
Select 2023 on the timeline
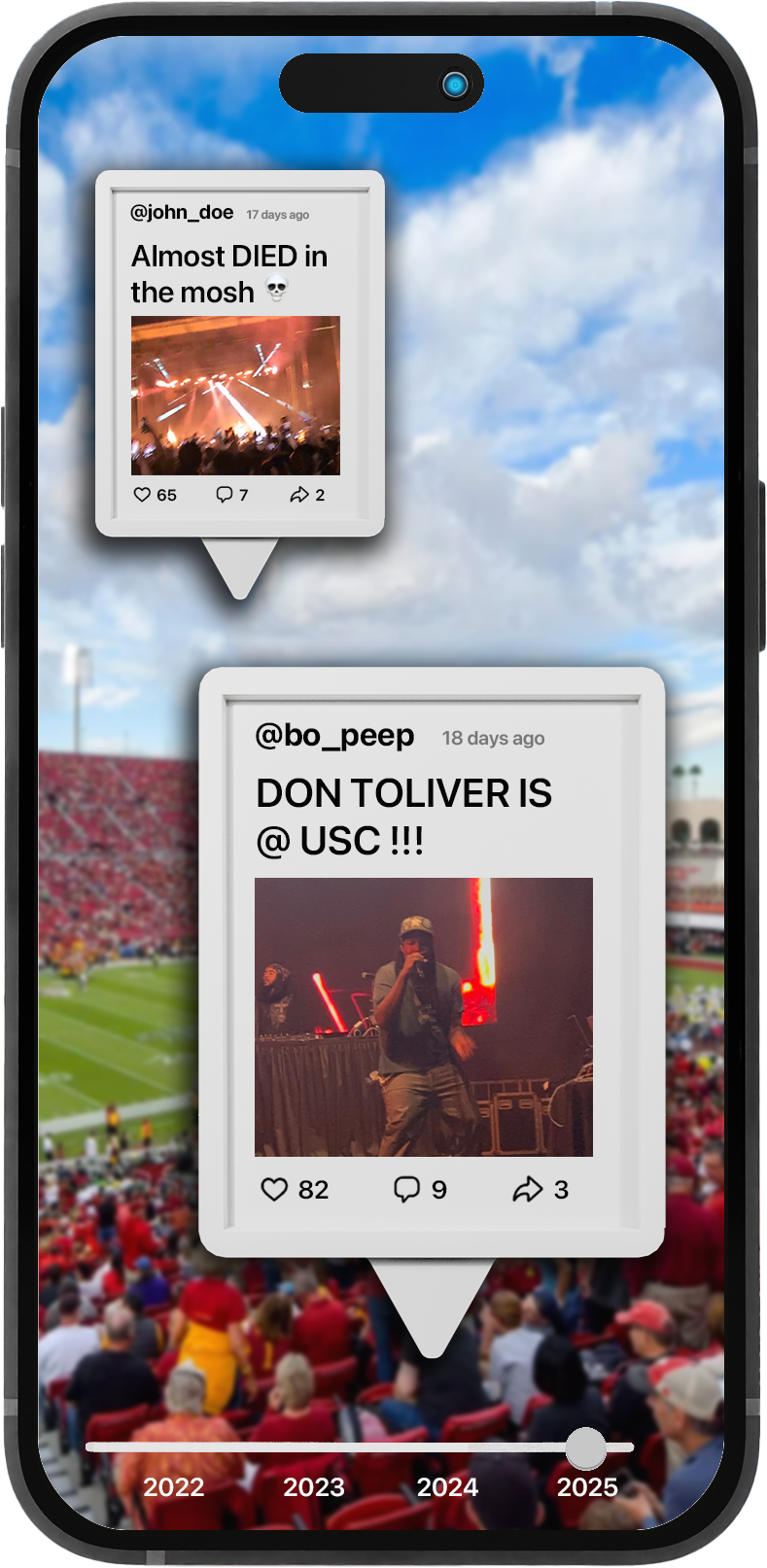pyautogui.click(x=314, y=1486)
